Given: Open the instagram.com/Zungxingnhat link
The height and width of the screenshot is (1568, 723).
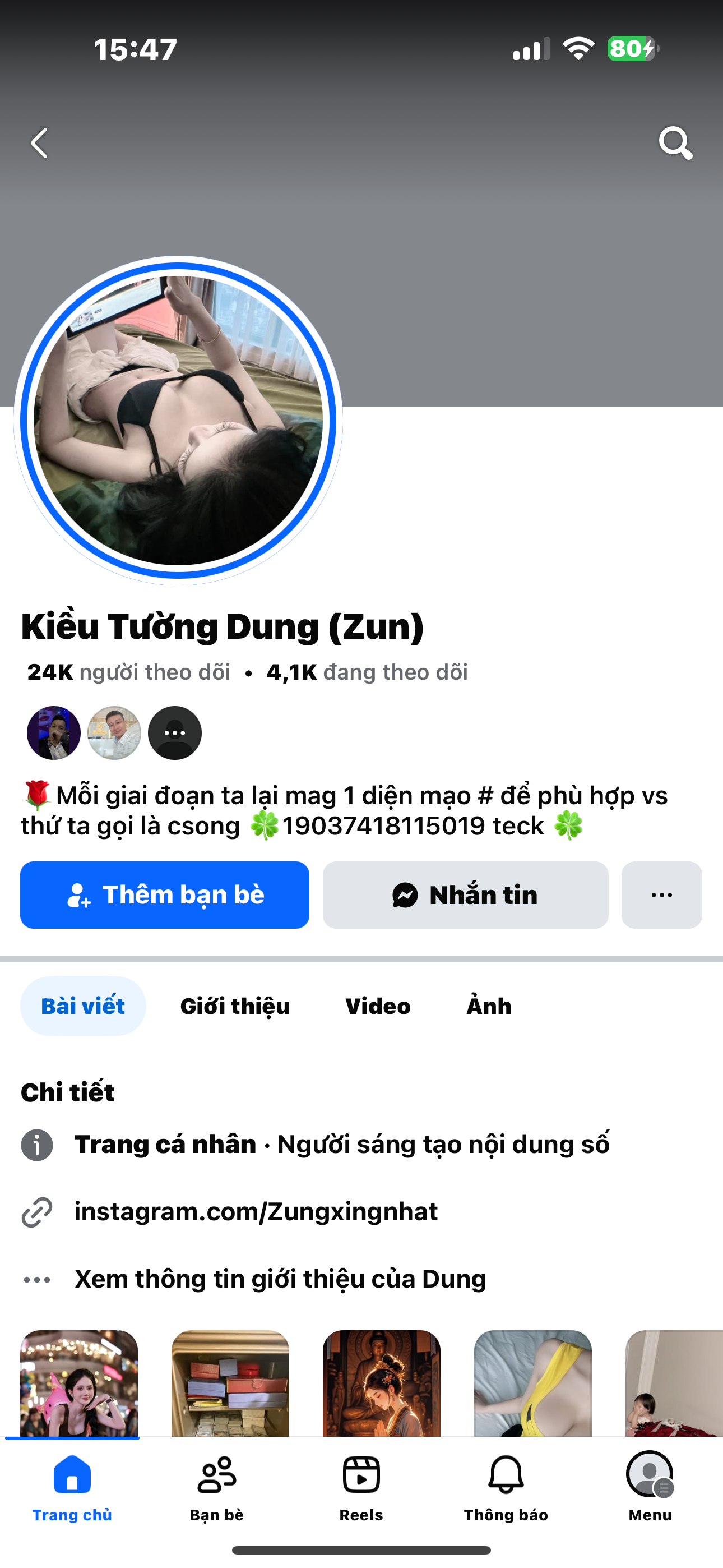Looking at the screenshot, I should pos(256,1212).
